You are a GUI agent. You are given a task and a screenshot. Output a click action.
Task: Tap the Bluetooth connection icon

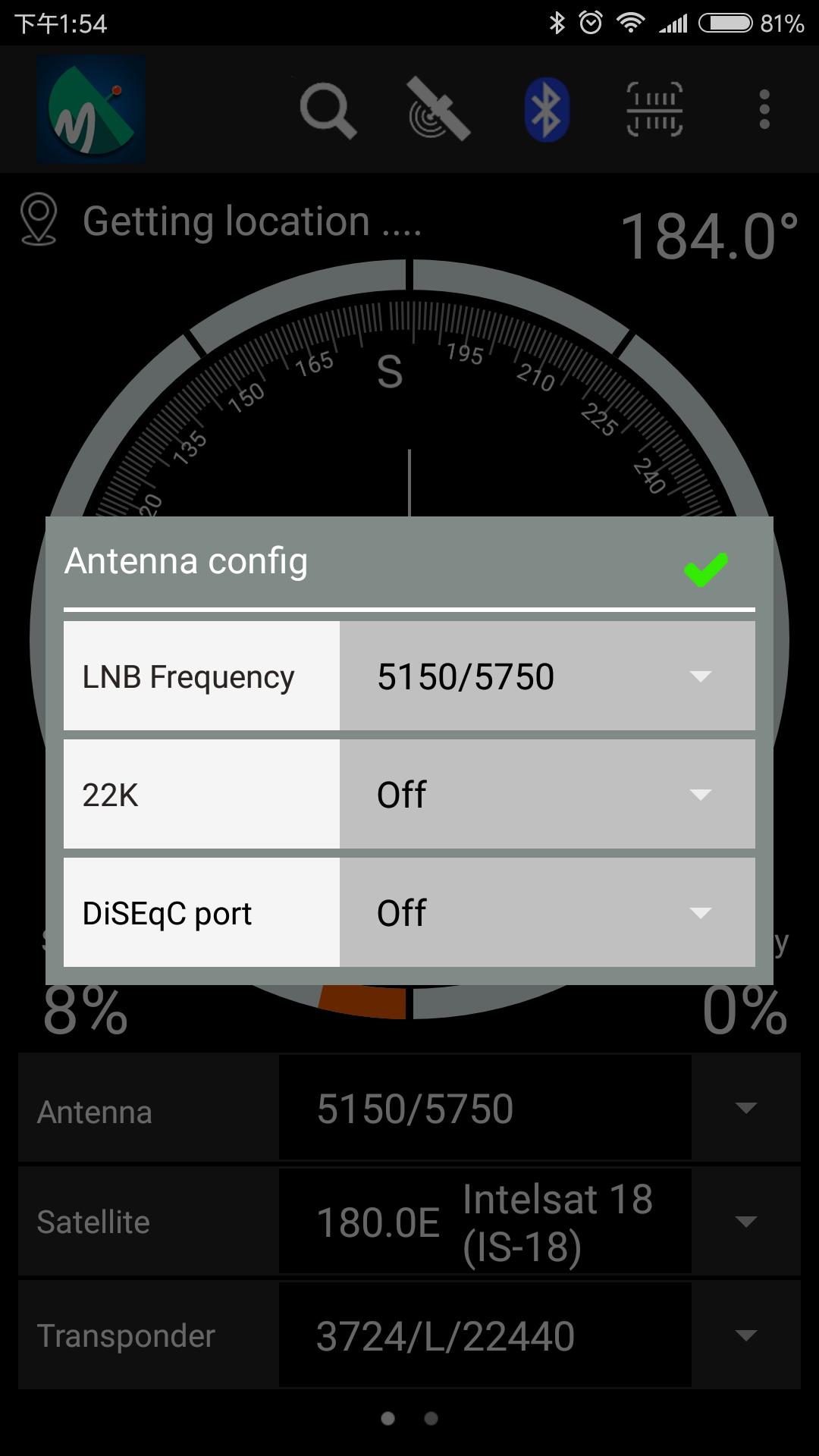(x=547, y=111)
